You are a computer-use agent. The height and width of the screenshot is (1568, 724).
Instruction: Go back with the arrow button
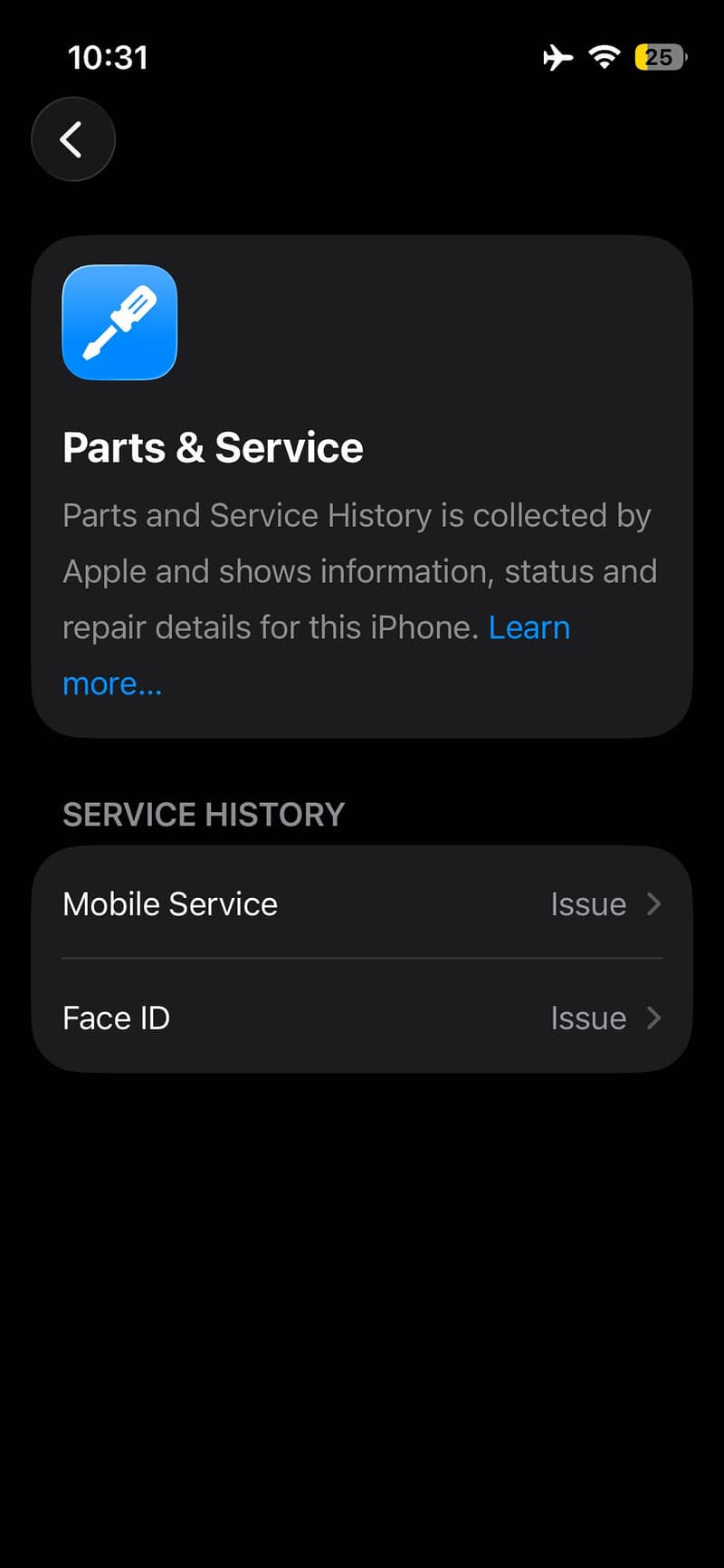tap(73, 139)
